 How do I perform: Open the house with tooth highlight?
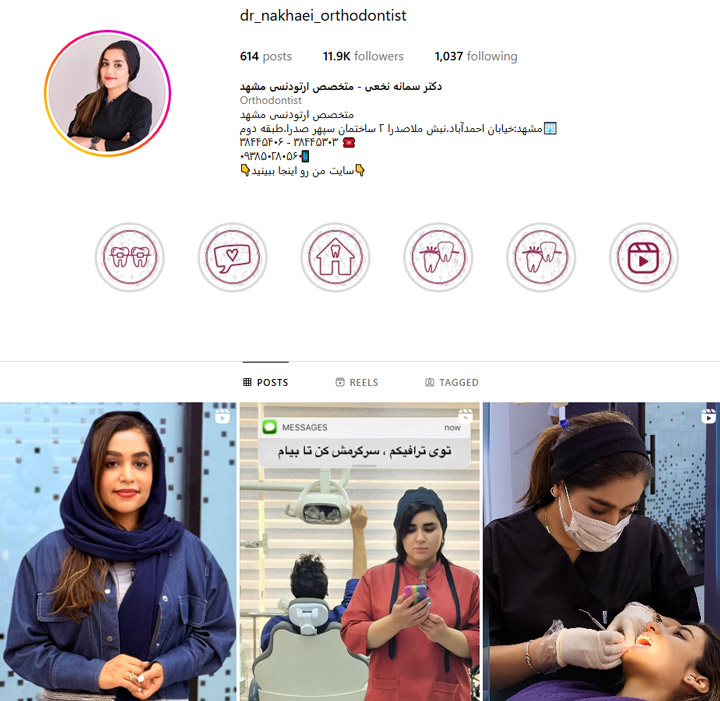[x=335, y=257]
